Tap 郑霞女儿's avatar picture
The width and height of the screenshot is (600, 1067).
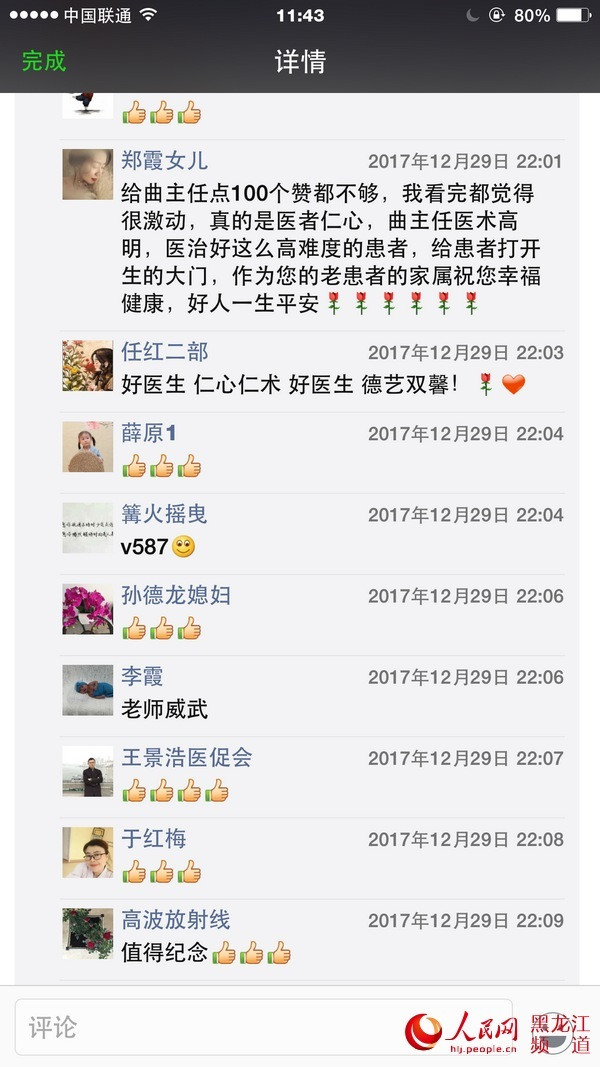88,174
